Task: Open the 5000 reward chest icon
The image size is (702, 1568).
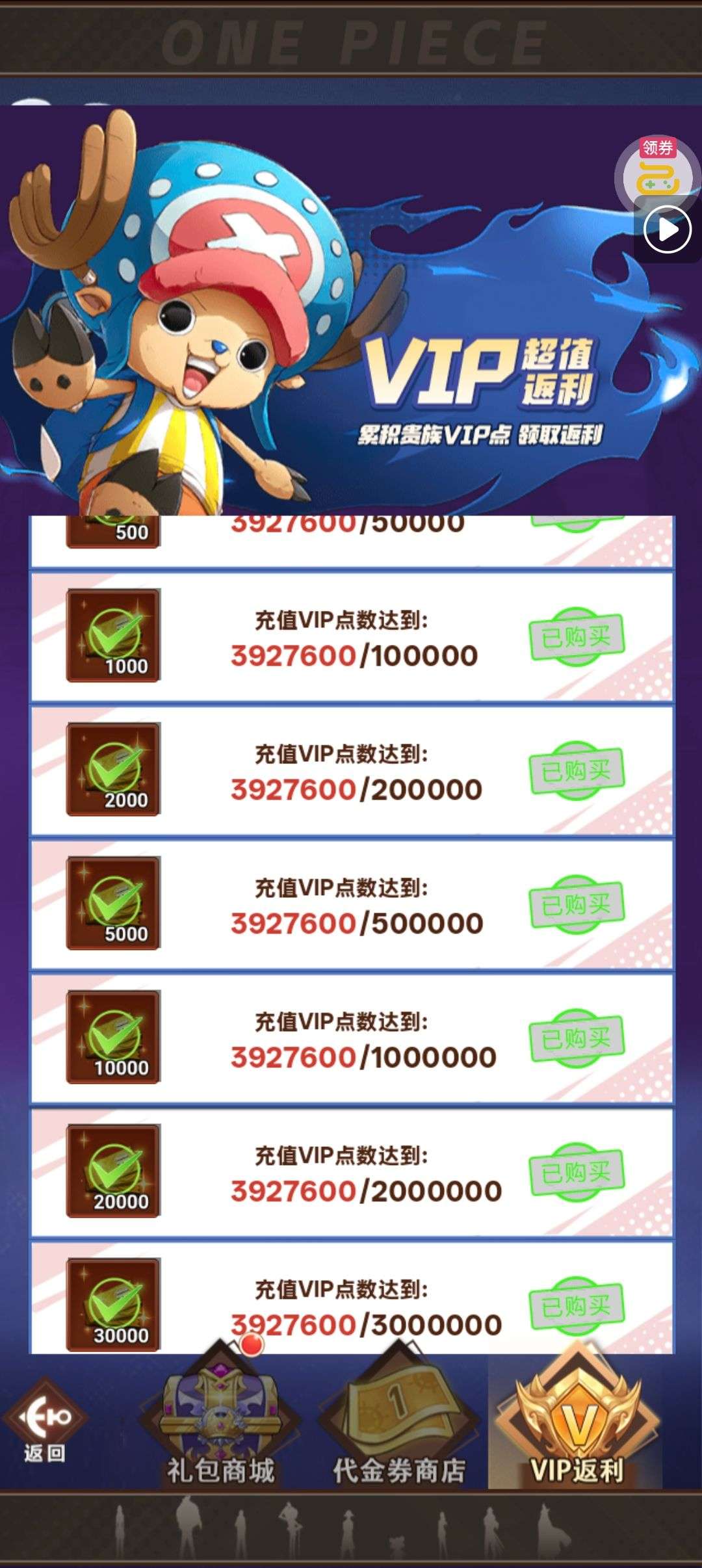Action: pyautogui.click(x=113, y=903)
